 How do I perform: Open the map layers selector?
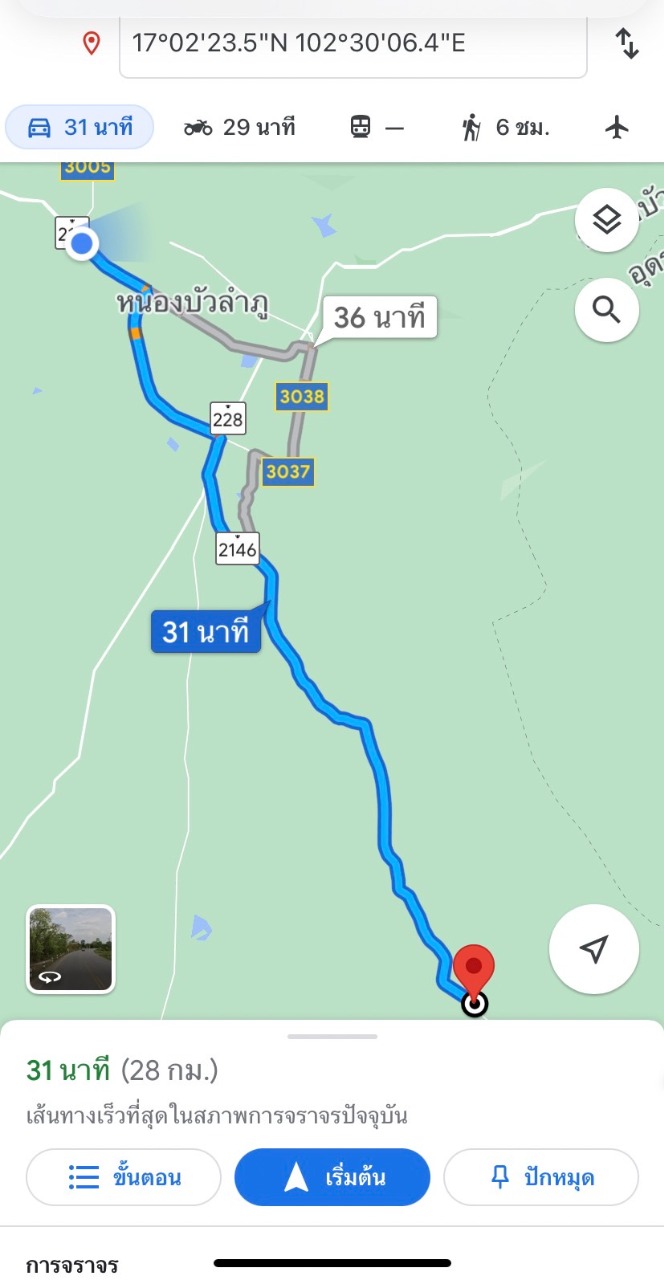pos(606,220)
